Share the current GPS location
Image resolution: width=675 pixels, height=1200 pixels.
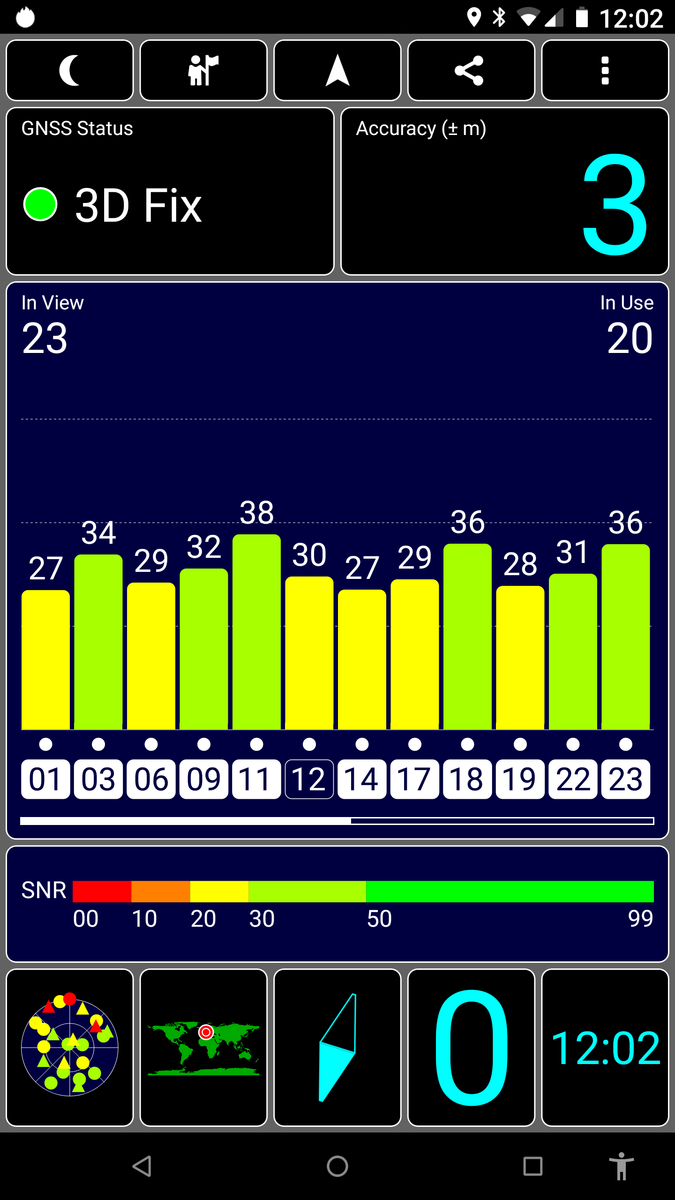click(471, 70)
